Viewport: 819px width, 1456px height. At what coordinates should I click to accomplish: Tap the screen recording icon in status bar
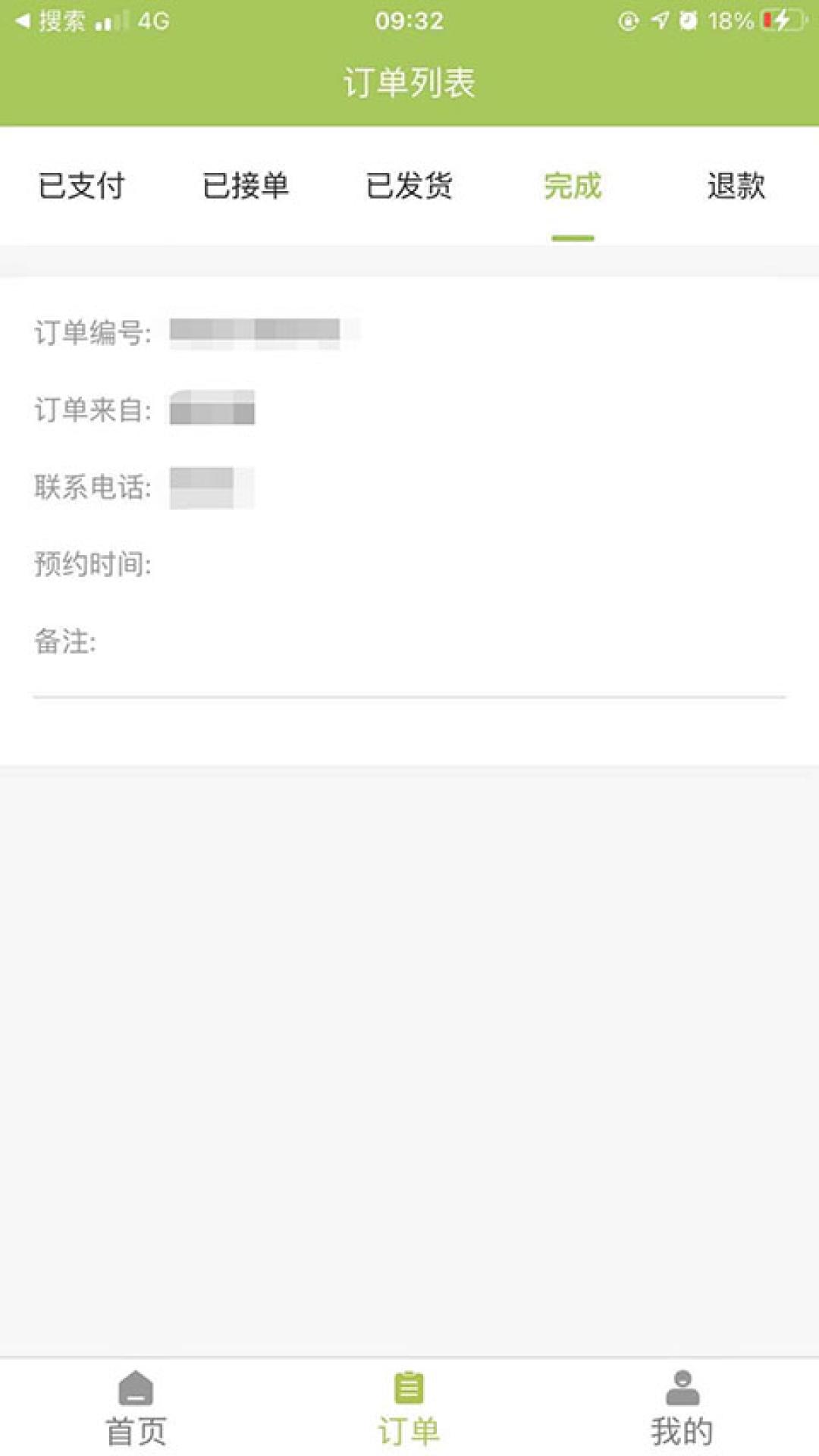point(628,19)
